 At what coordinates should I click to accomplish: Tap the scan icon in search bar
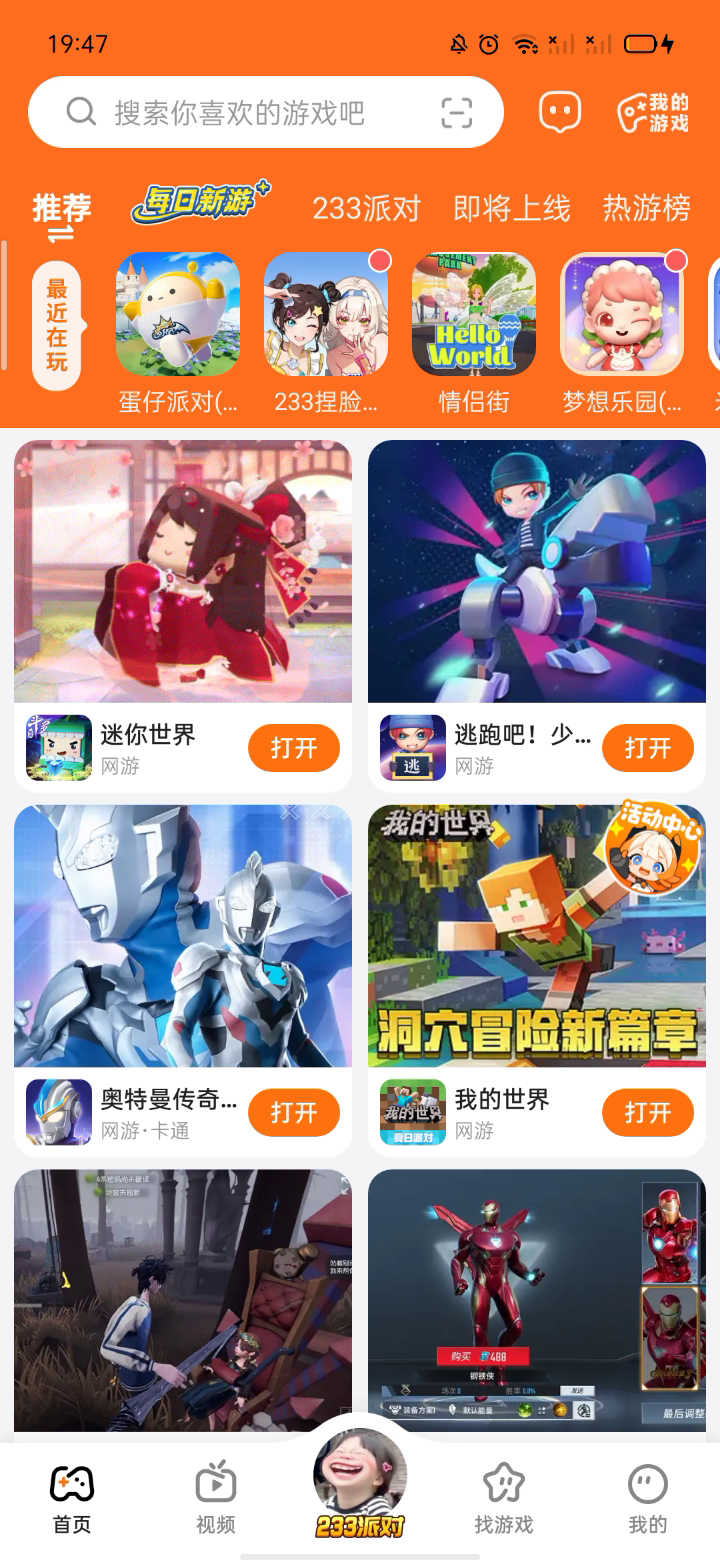coord(457,113)
